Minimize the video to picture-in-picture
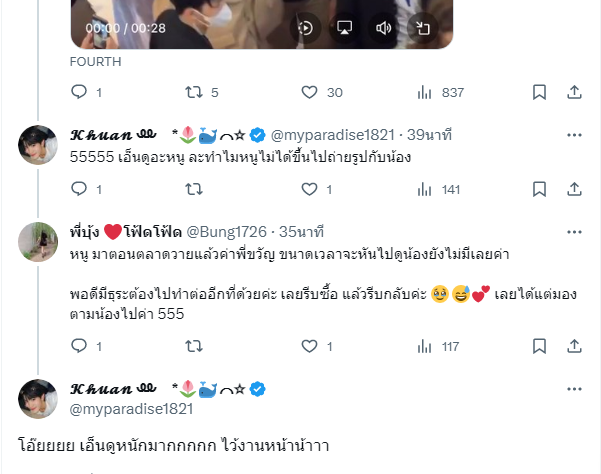 point(423,28)
